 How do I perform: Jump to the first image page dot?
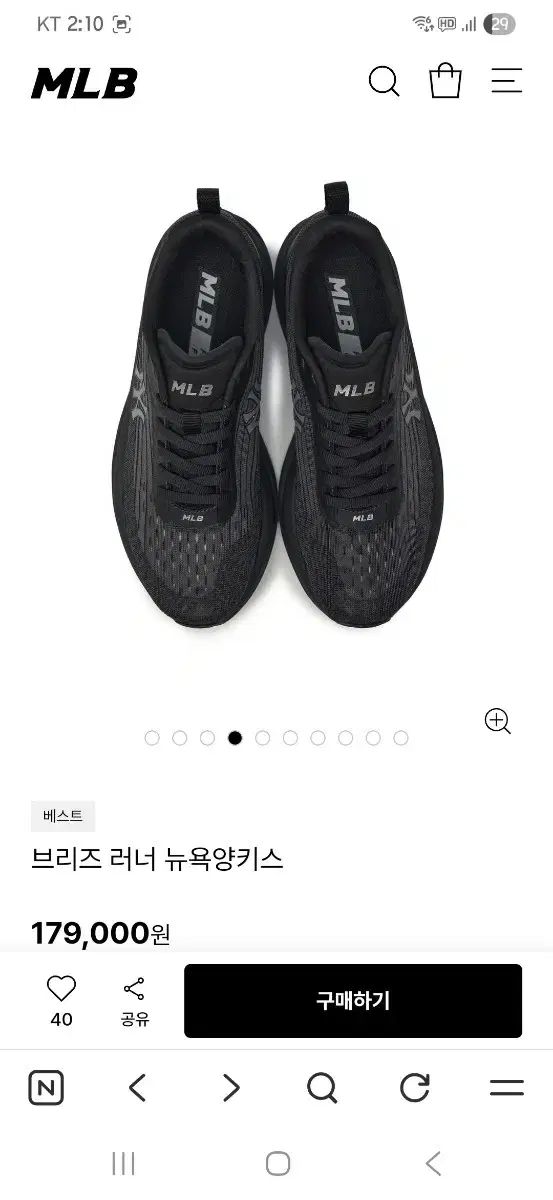152,738
